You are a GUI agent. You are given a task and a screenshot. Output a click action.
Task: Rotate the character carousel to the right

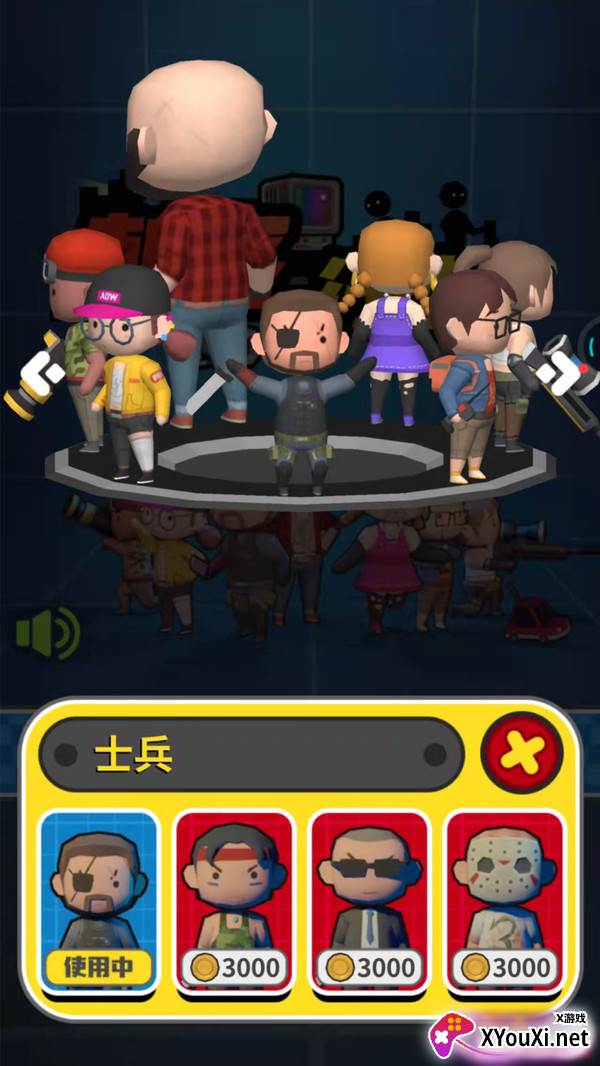click(x=556, y=374)
